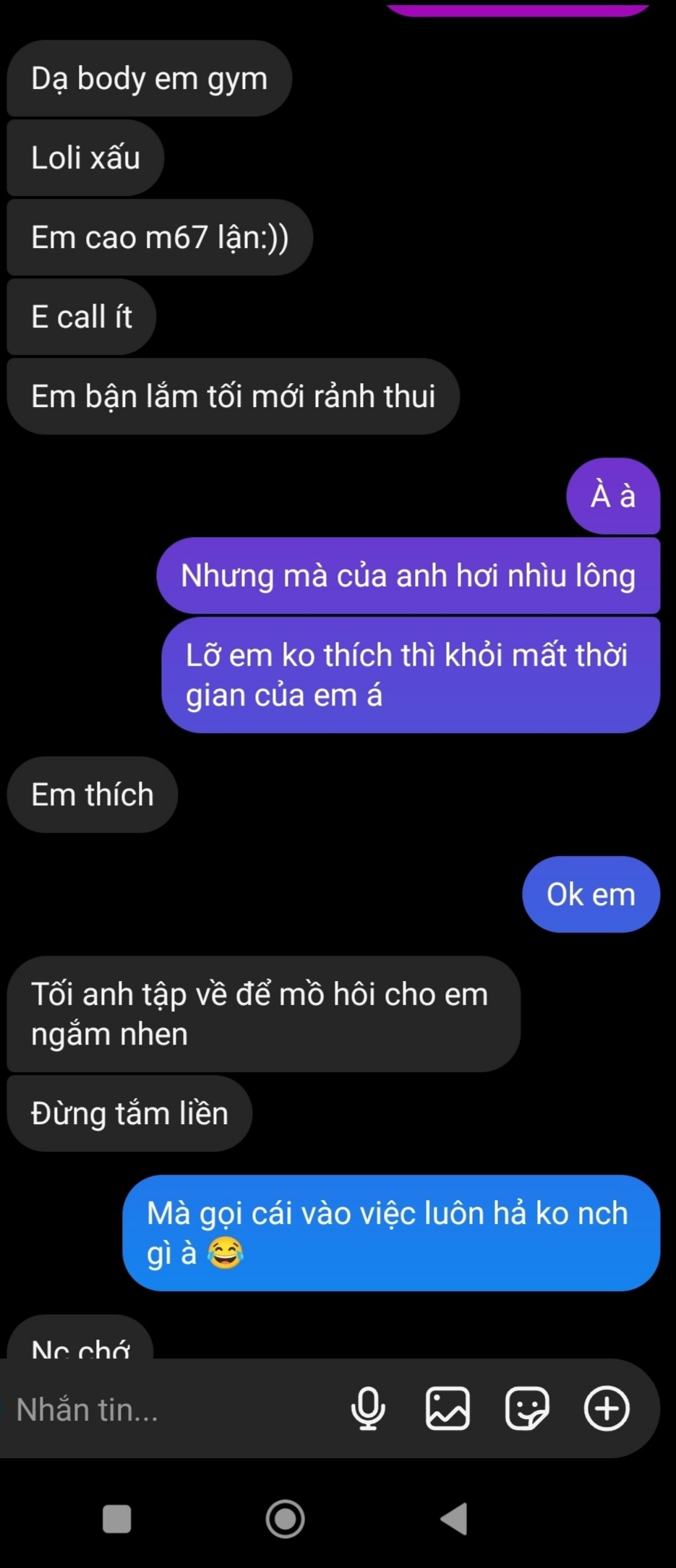Tap the Nhắn tin message input field
The height and width of the screenshot is (1568, 676).
pos(166,1410)
